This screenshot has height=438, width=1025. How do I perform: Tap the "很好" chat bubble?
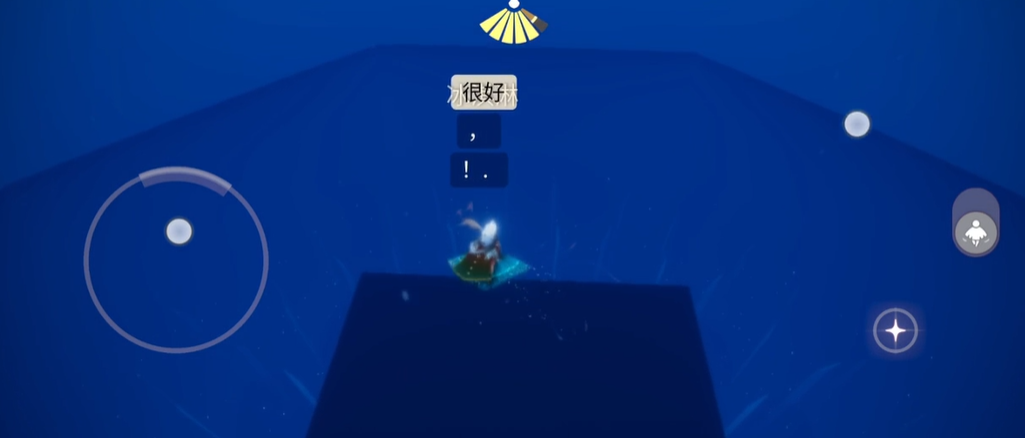[484, 93]
